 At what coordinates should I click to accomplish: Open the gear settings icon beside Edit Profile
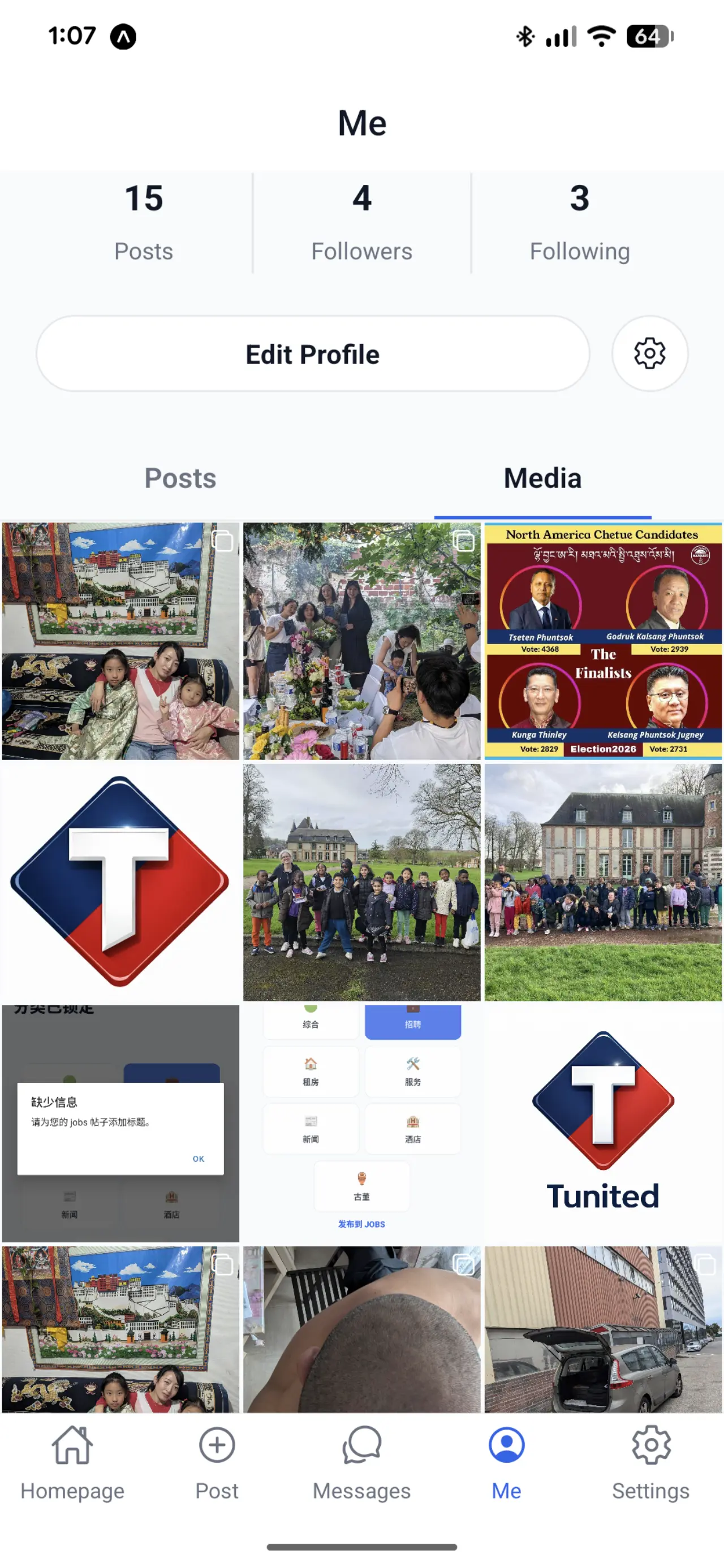pyautogui.click(x=649, y=353)
